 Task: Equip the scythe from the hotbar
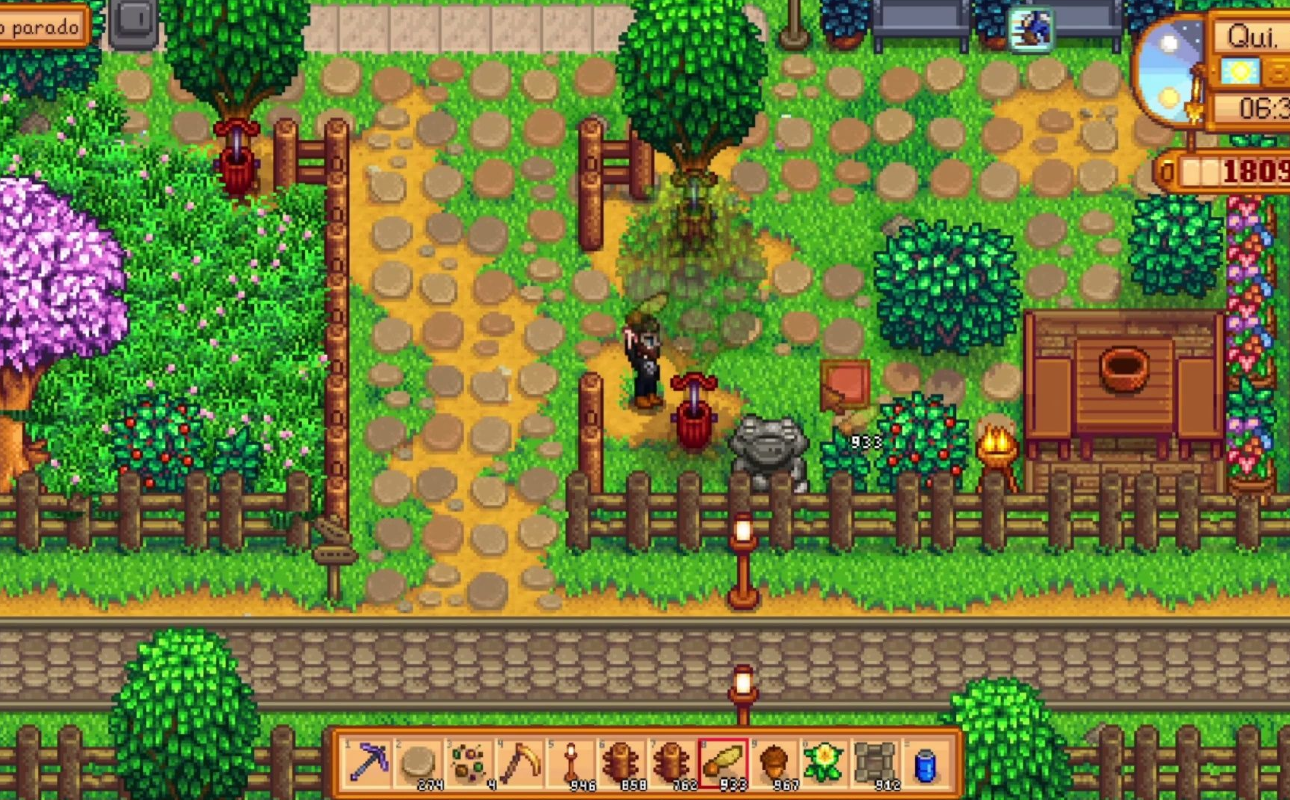(x=519, y=764)
